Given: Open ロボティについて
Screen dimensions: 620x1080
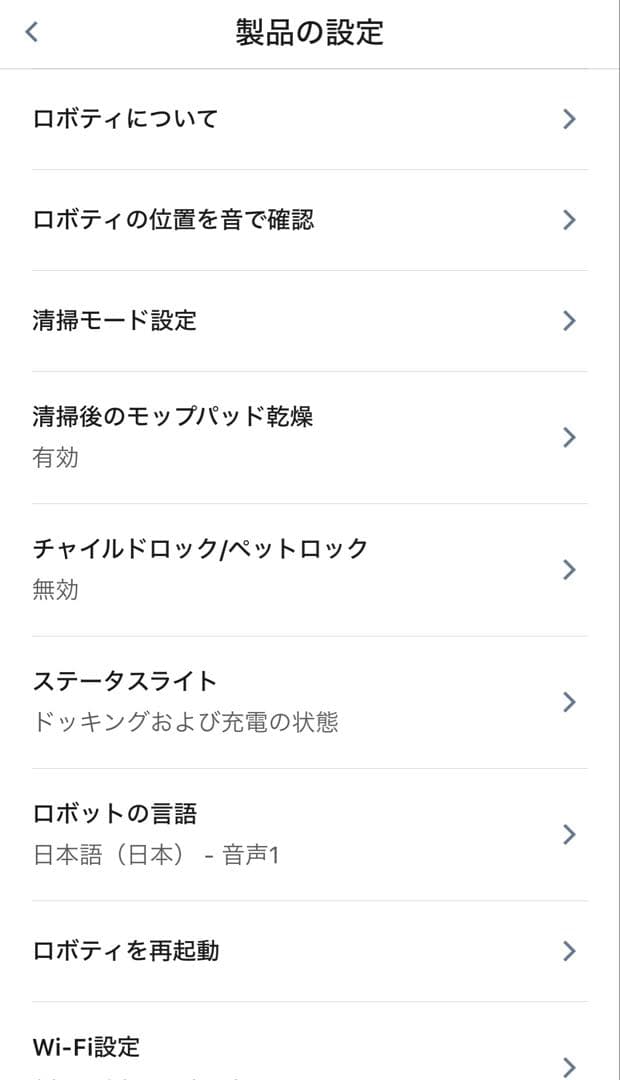Looking at the screenshot, I should pos(309,120).
